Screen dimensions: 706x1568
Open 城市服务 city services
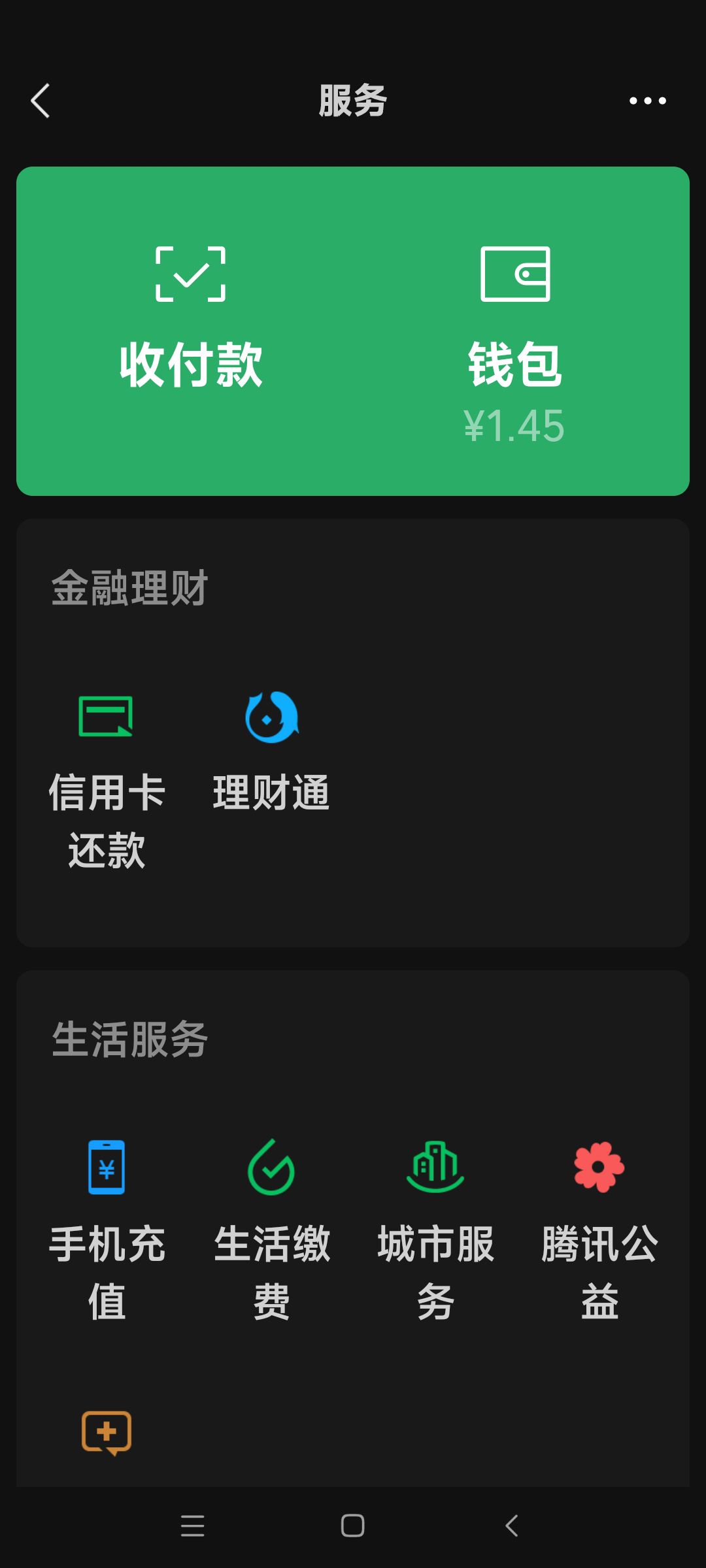click(435, 1228)
